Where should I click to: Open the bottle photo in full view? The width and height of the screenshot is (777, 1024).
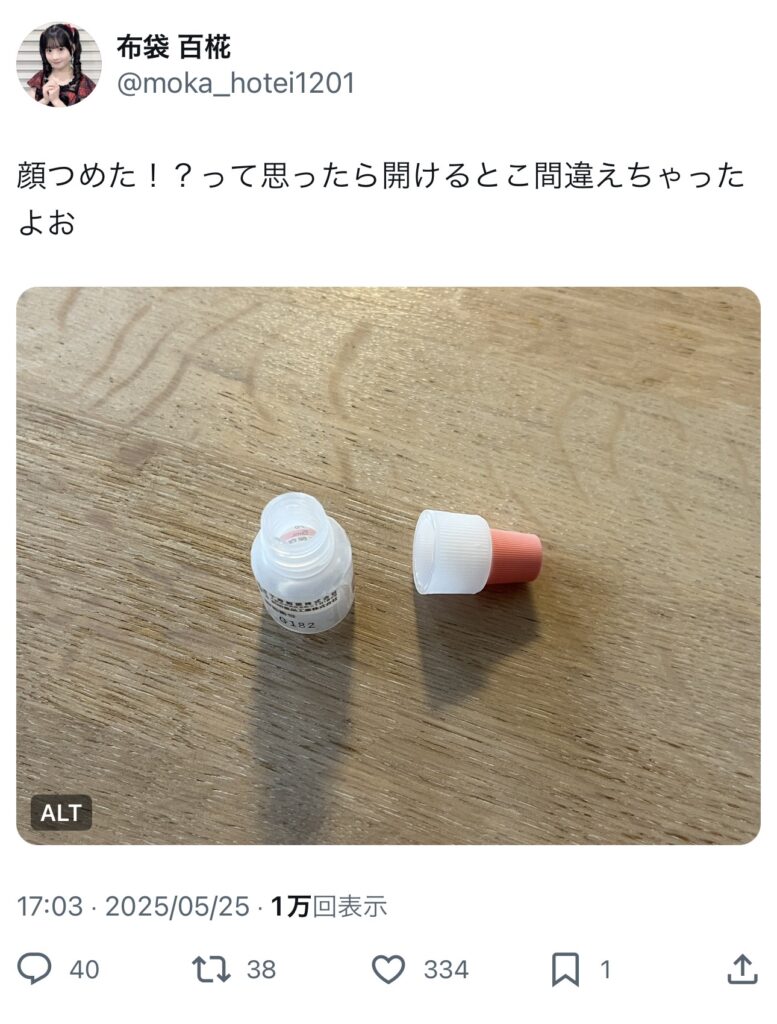click(388, 565)
